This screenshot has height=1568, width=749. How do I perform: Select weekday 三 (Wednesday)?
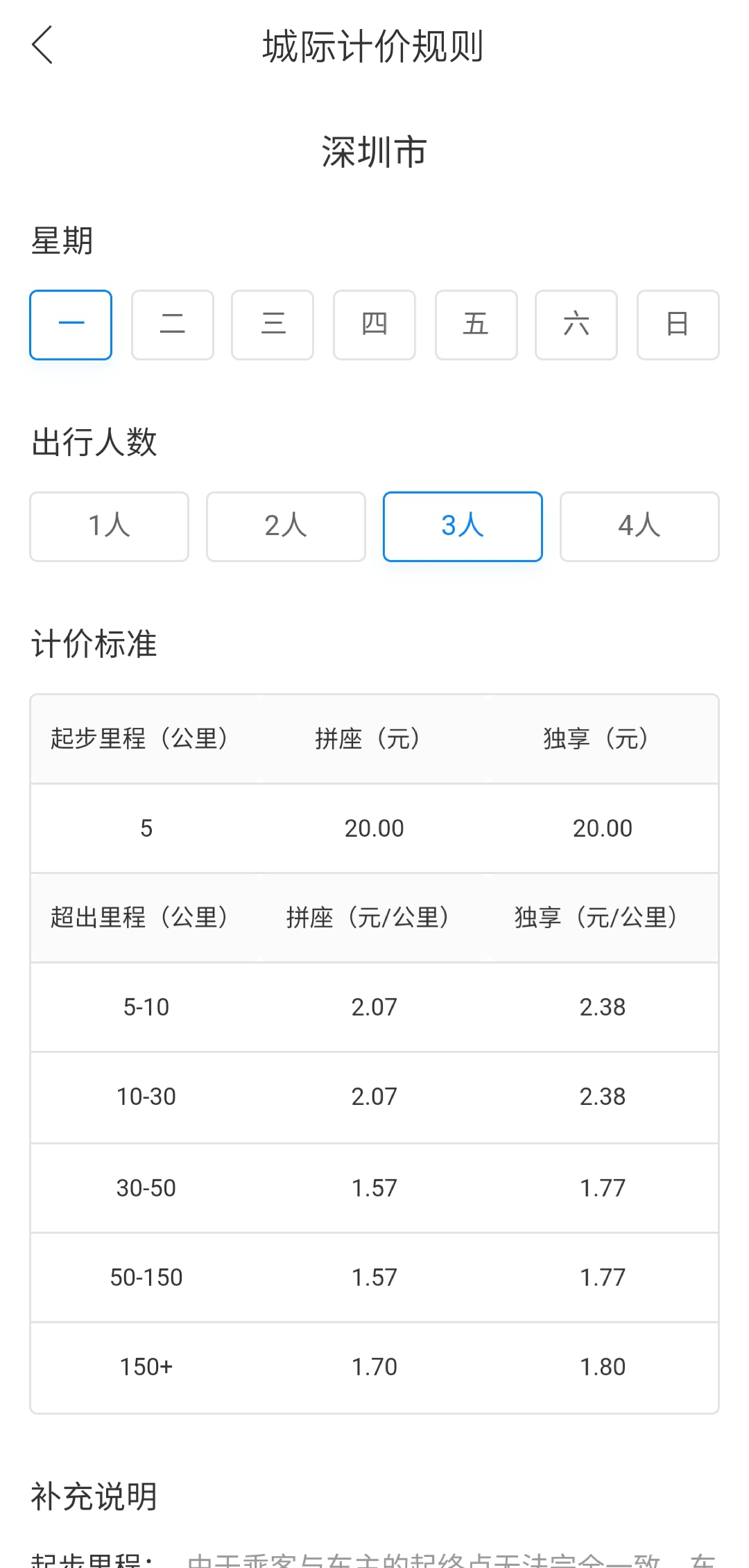click(273, 324)
